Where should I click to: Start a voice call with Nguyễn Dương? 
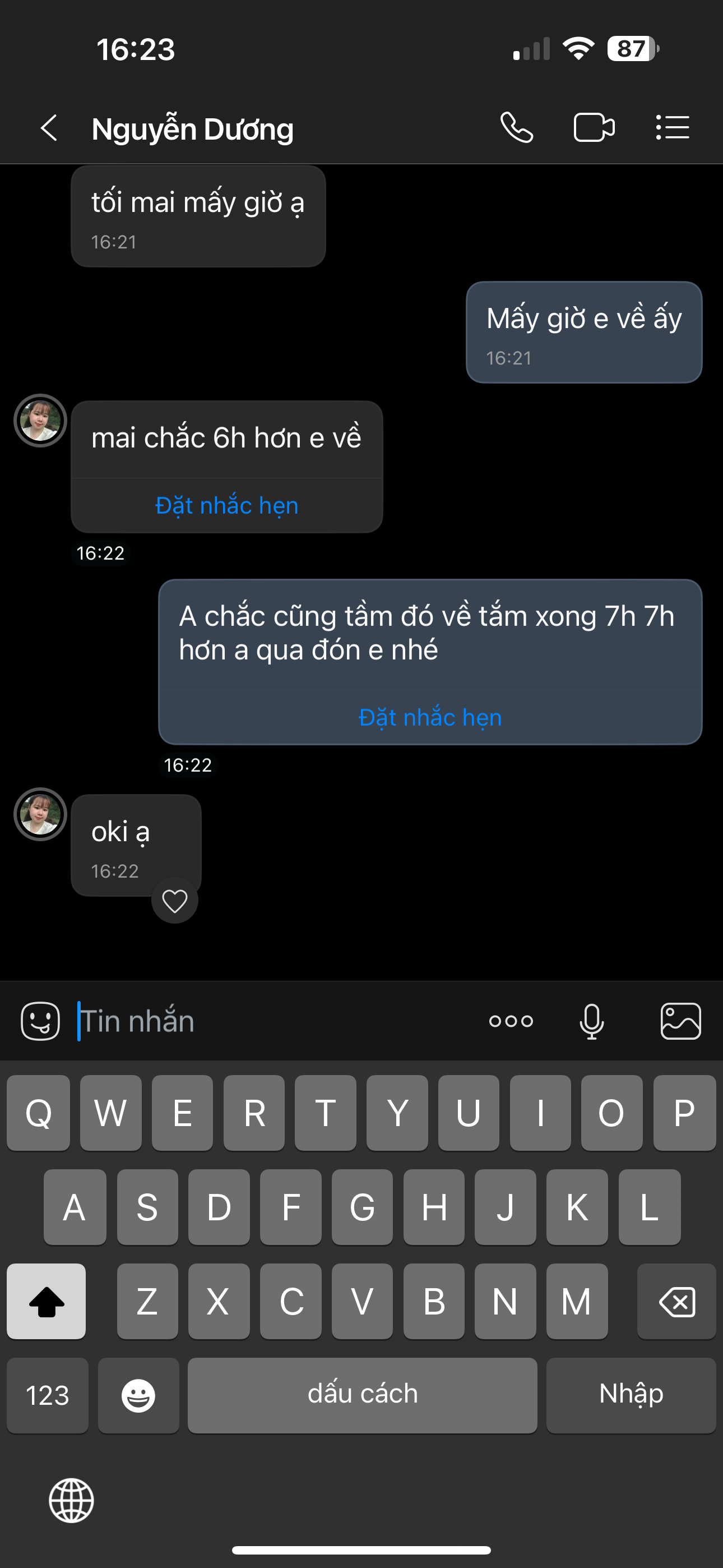(517, 128)
